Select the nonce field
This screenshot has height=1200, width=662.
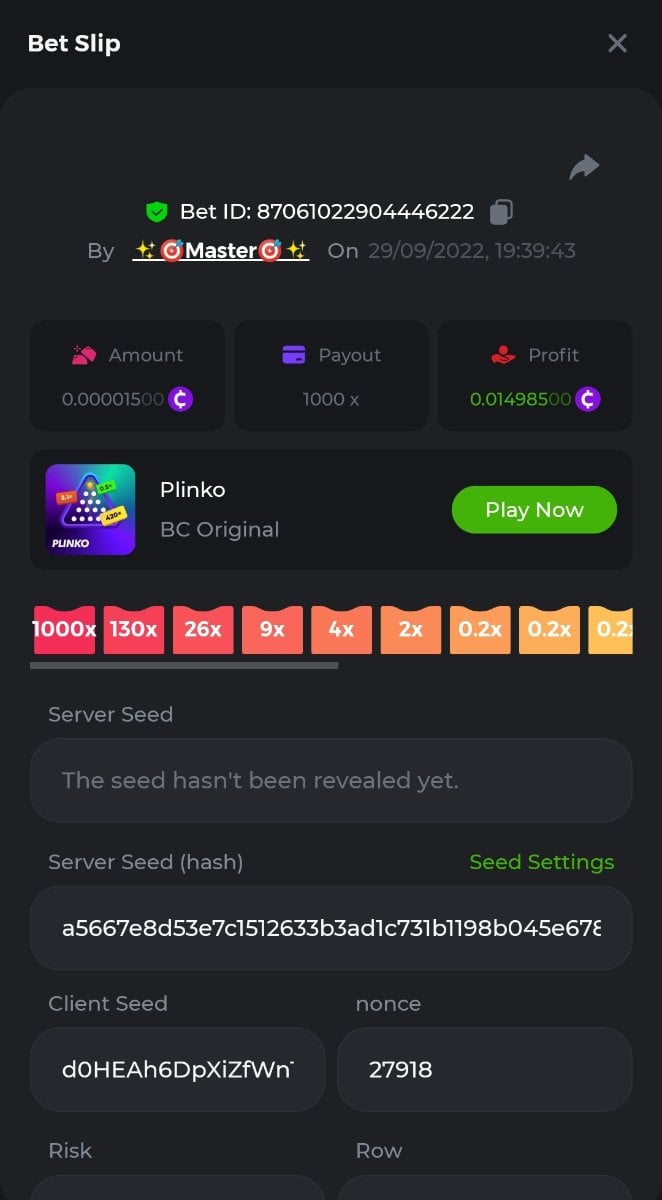(484, 1070)
